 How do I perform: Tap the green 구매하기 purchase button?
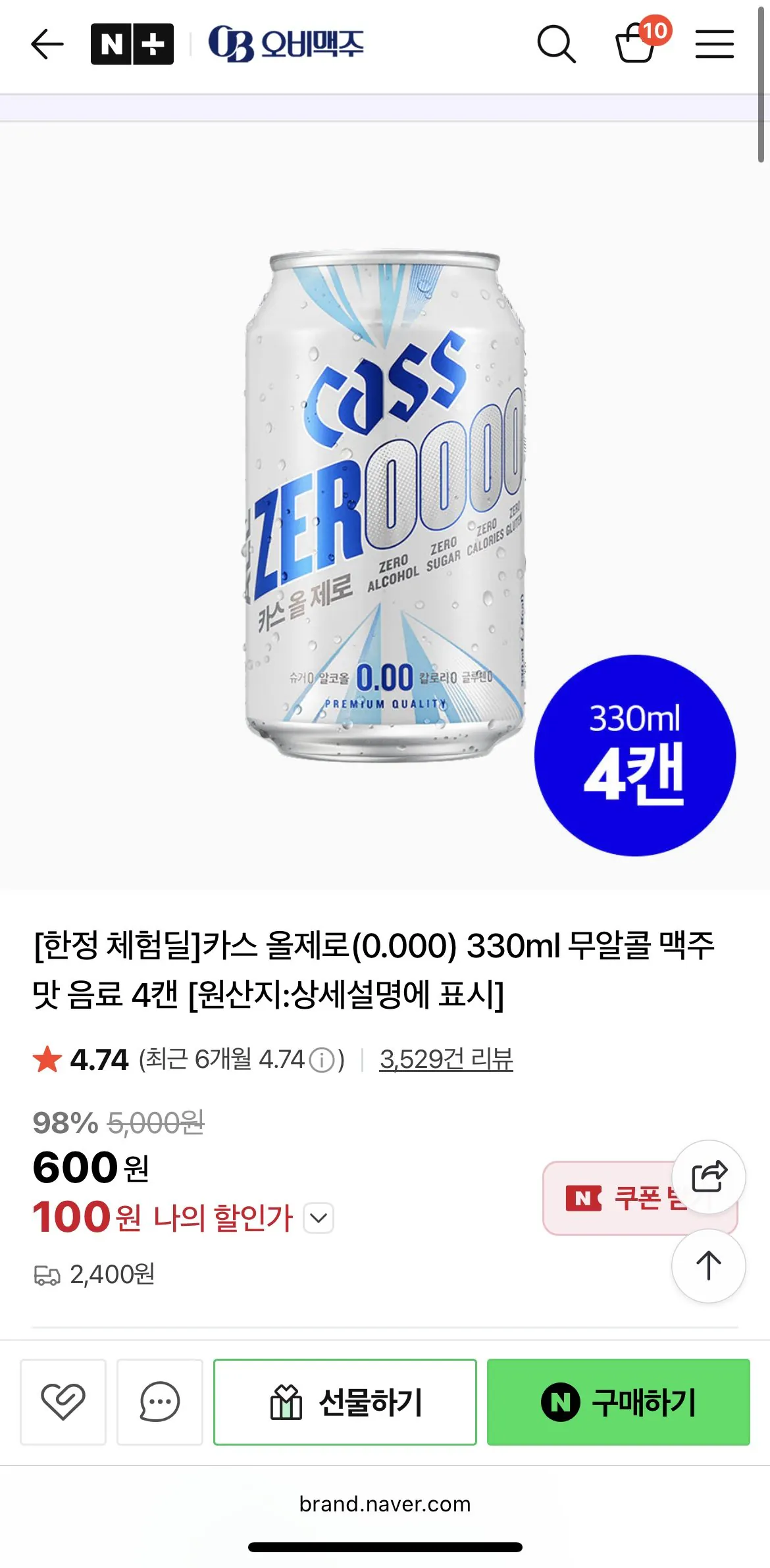coord(617,1400)
